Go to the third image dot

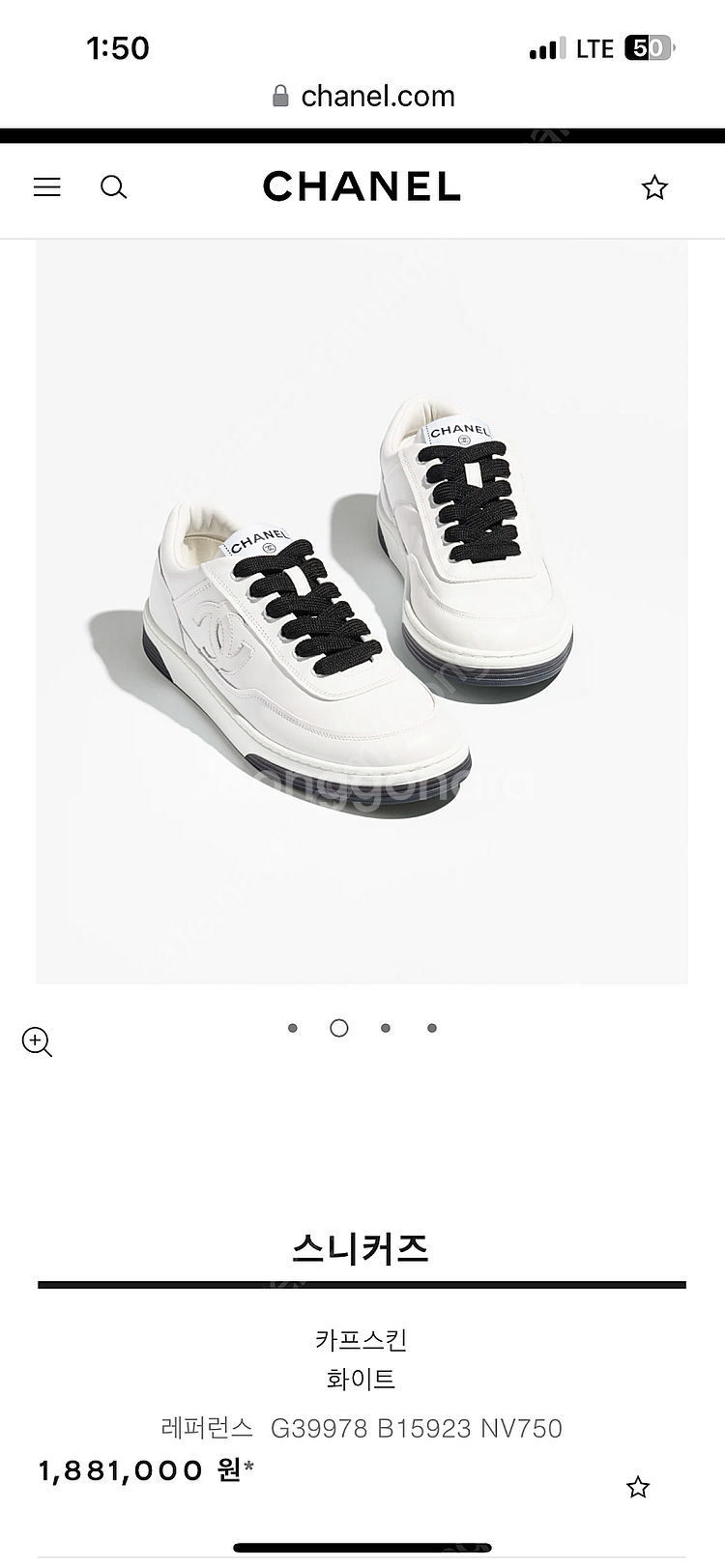[386, 1028]
